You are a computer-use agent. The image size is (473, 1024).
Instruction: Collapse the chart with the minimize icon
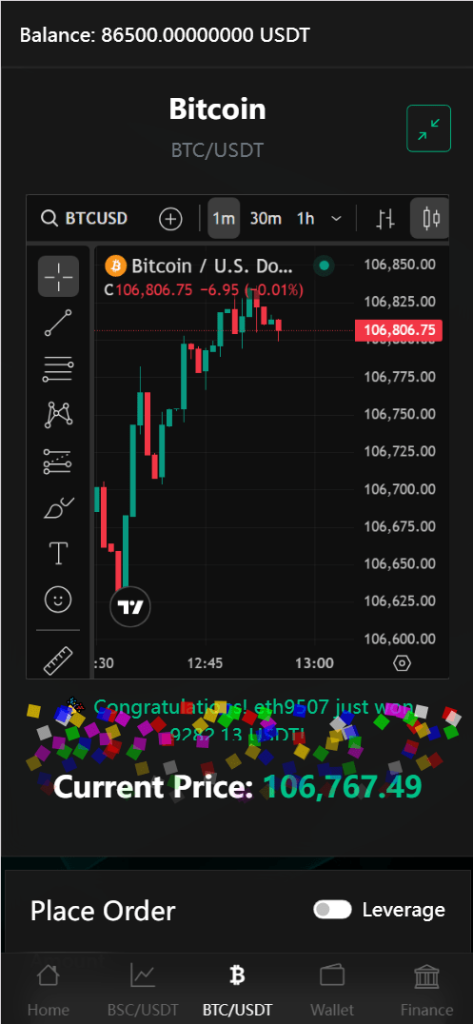pos(429,129)
